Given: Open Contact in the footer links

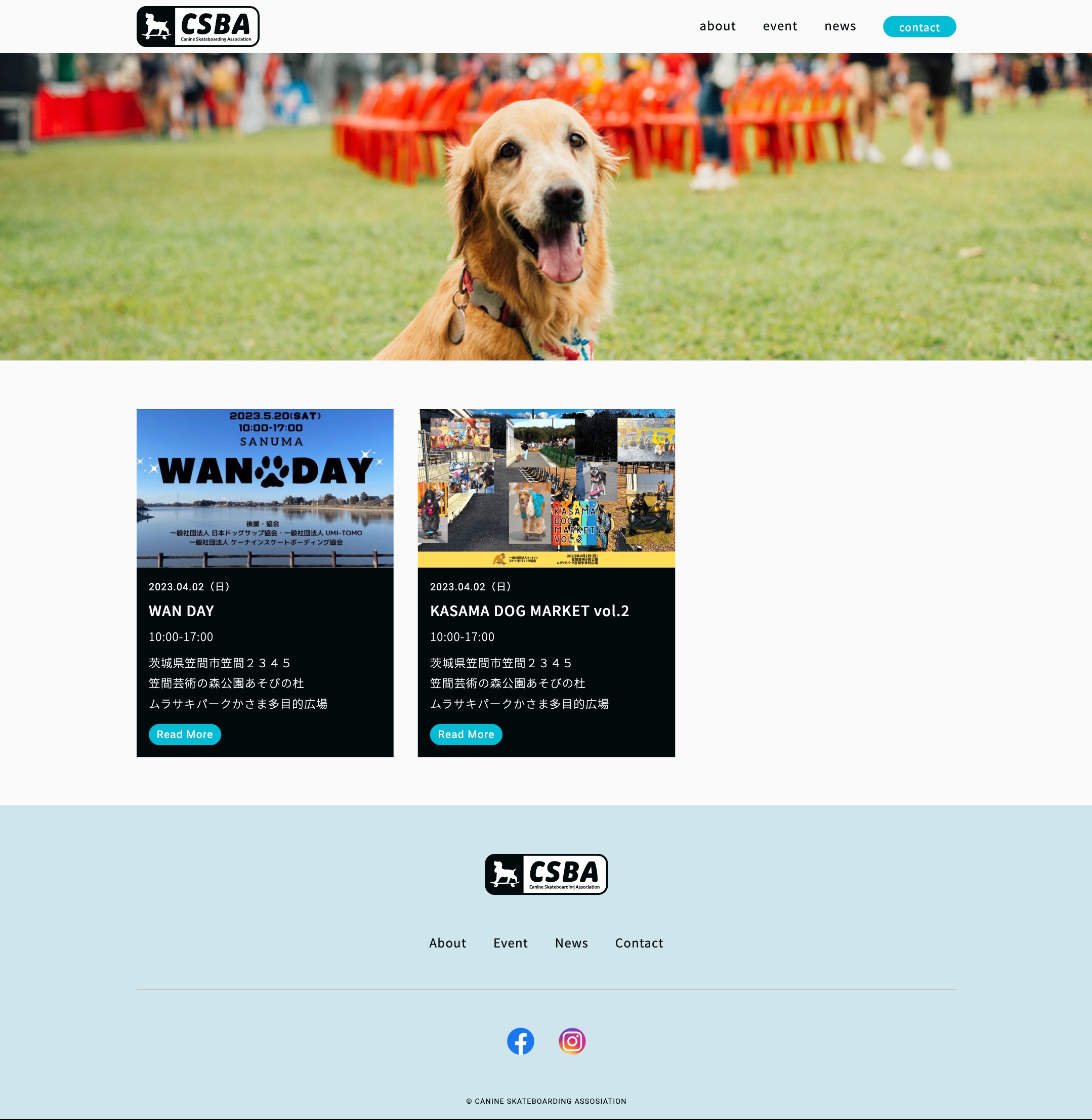Looking at the screenshot, I should [x=639, y=943].
